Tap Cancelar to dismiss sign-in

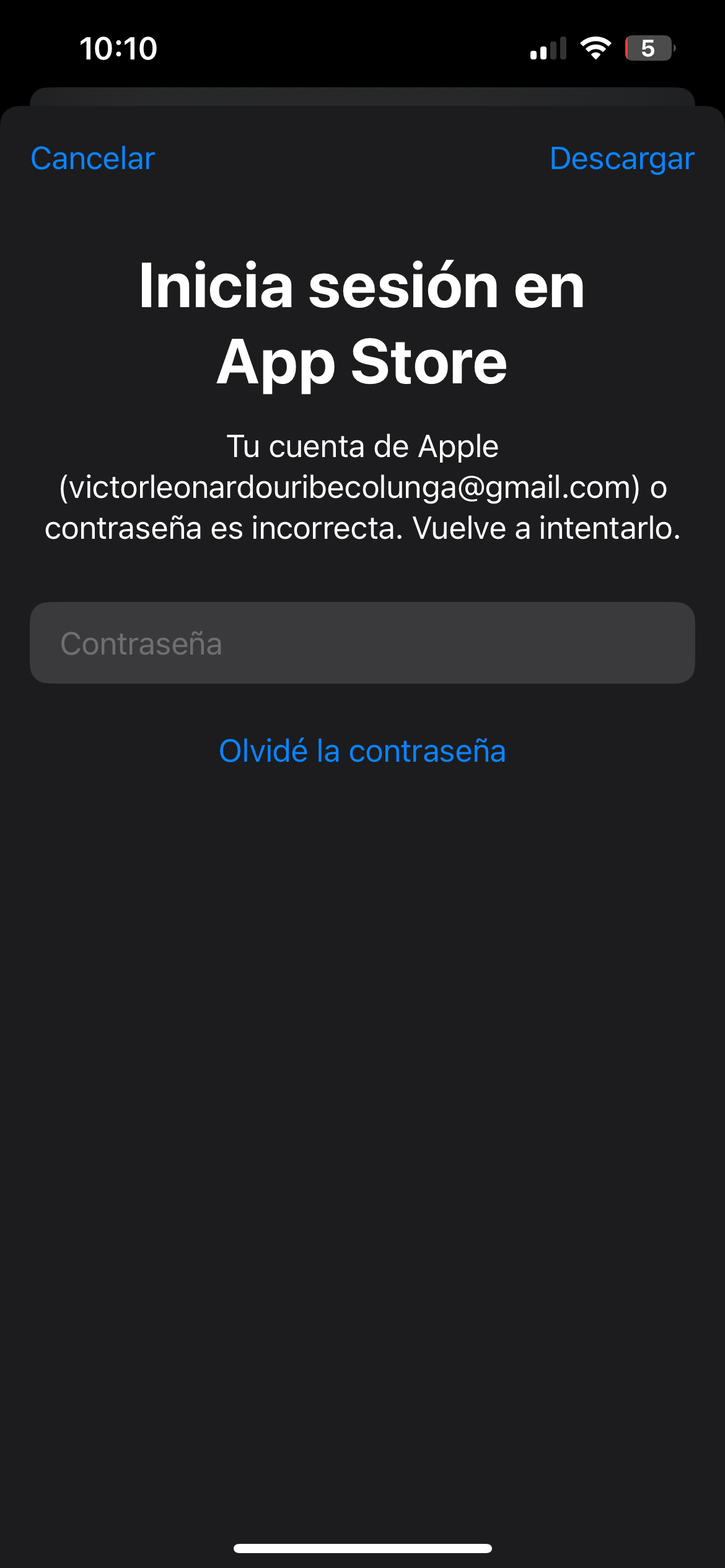tap(93, 159)
